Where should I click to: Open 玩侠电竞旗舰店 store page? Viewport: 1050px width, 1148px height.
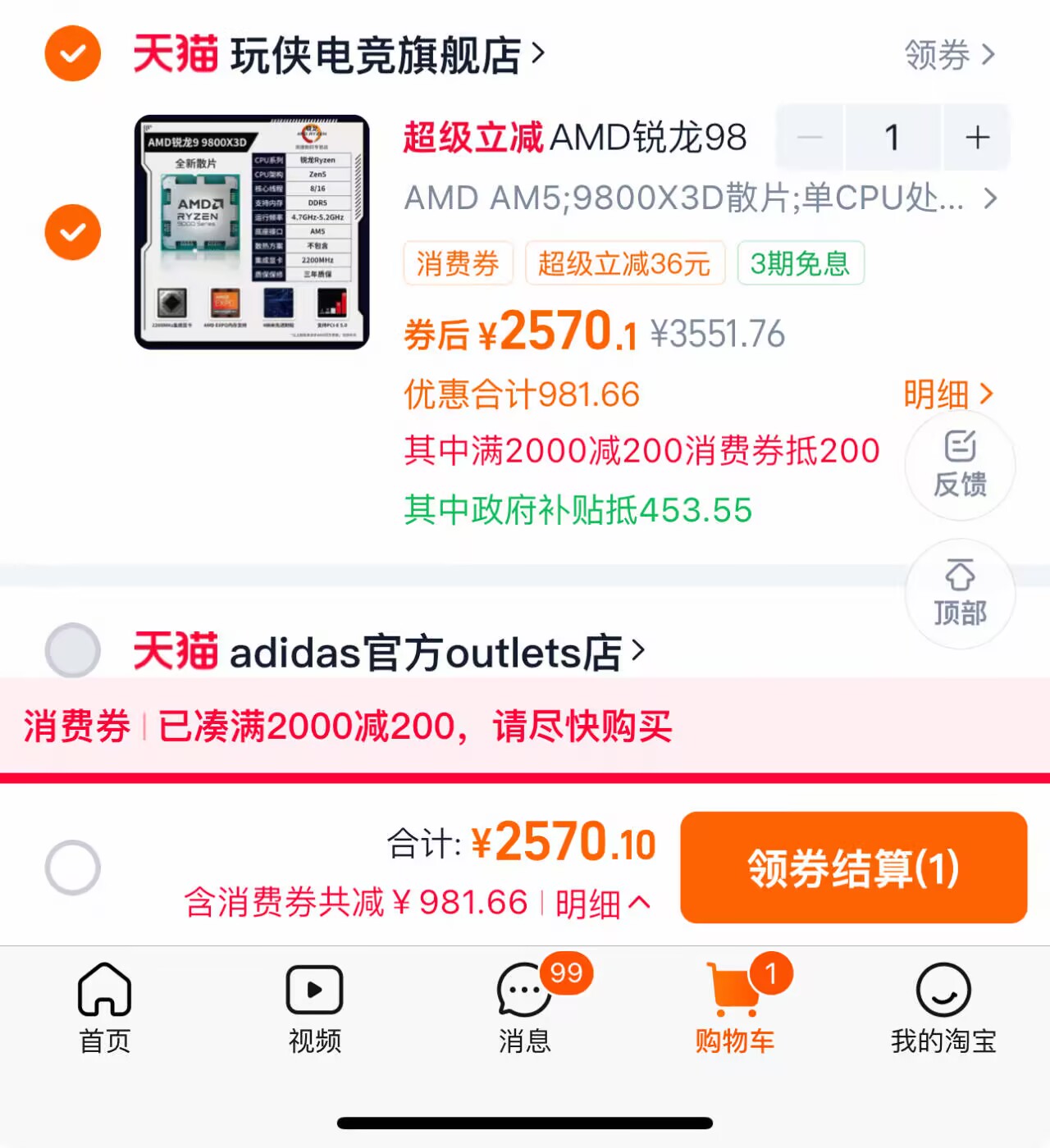click(377, 55)
